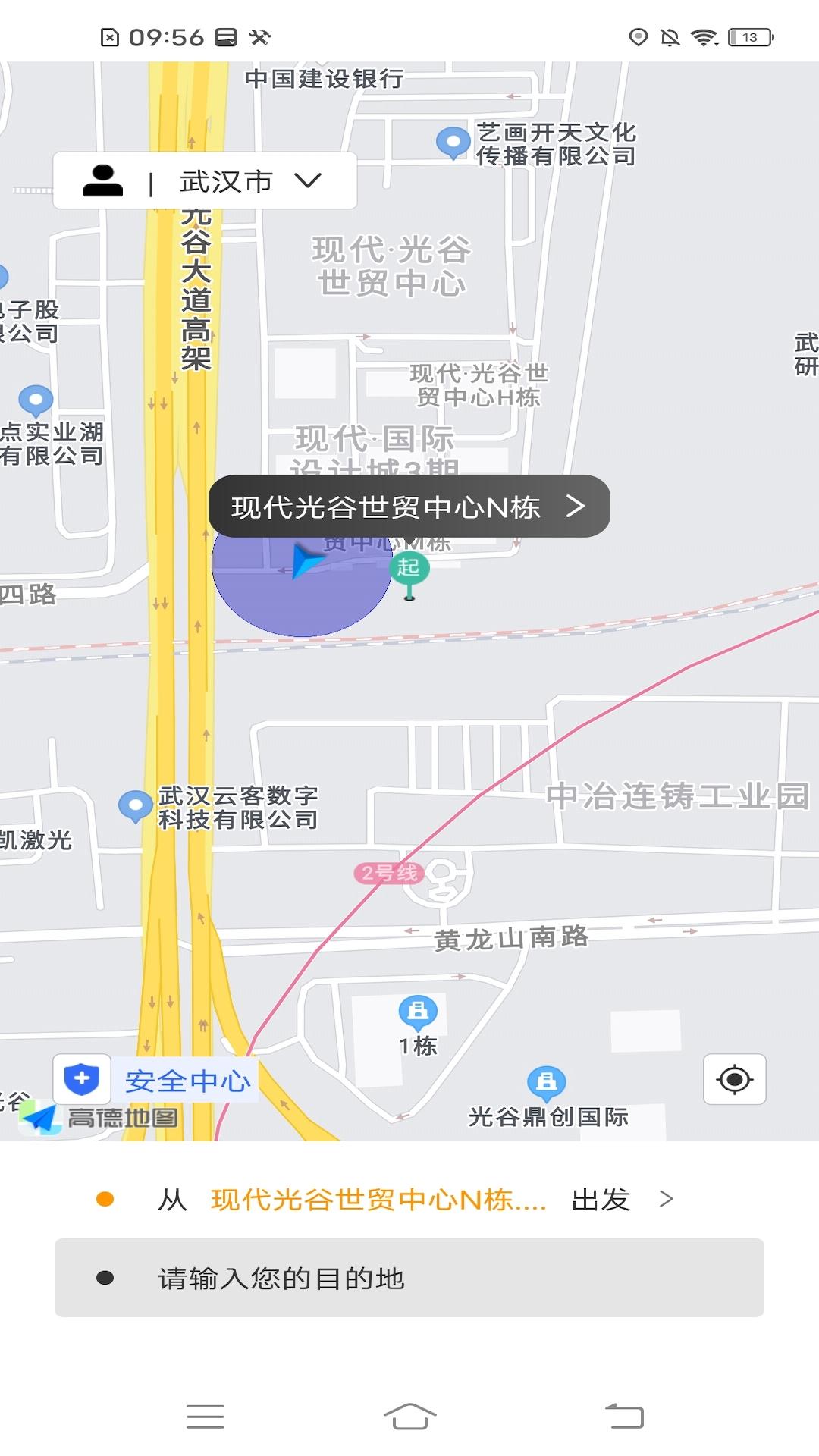This screenshot has height=1456, width=819.
Task: Tap the 起 starting point pin
Action: click(x=409, y=567)
